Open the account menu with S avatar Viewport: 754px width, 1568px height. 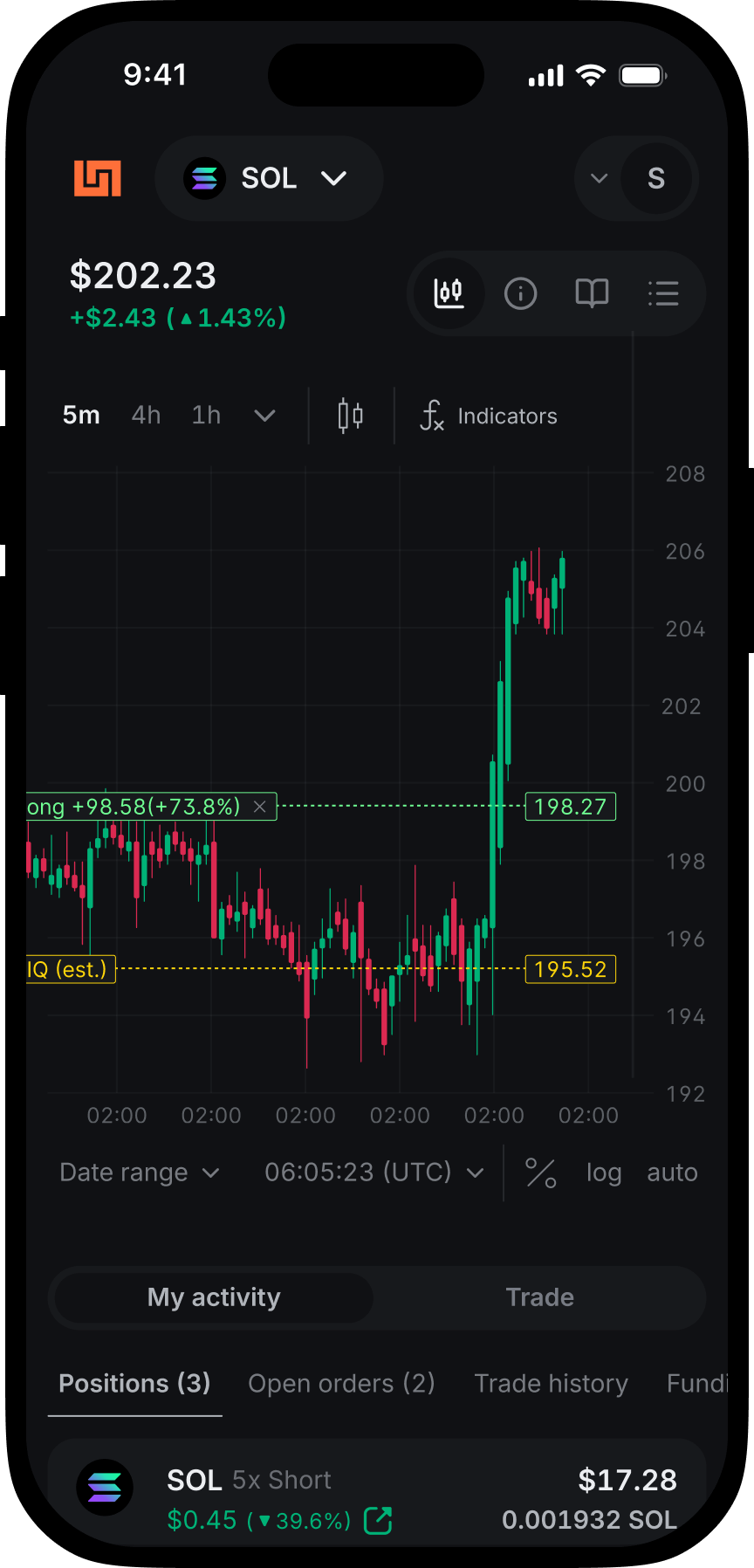[x=655, y=178]
